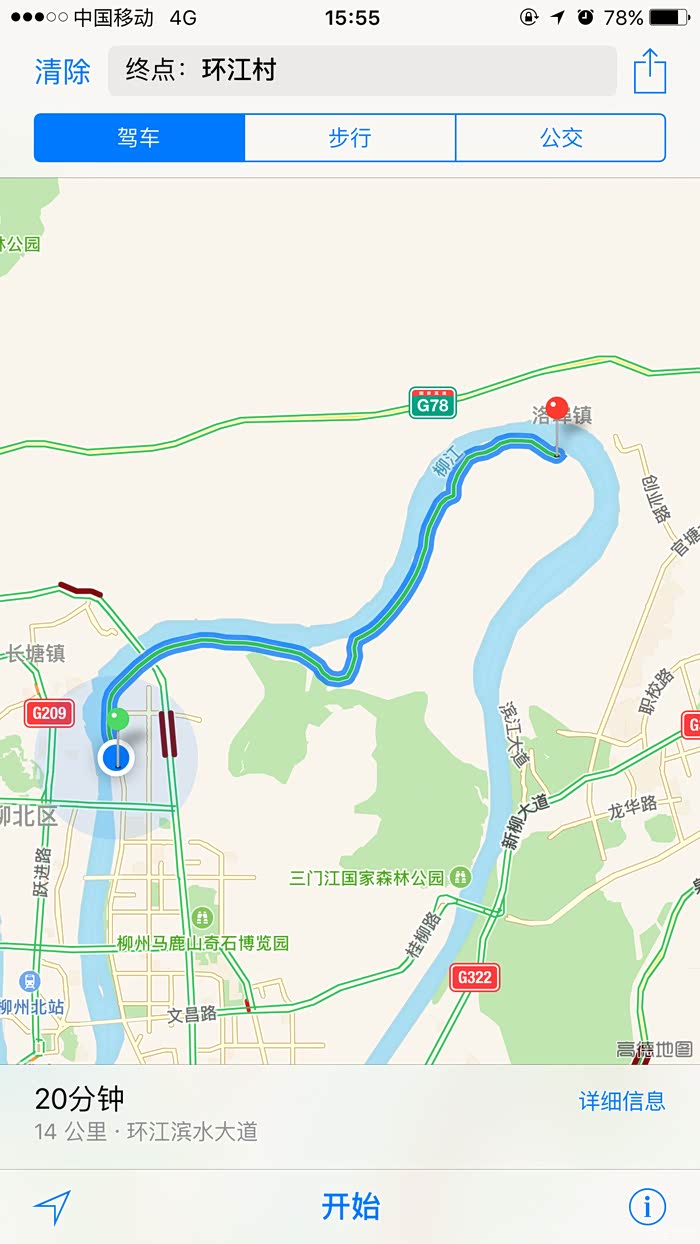Open 详细信息 route details

tap(622, 1101)
